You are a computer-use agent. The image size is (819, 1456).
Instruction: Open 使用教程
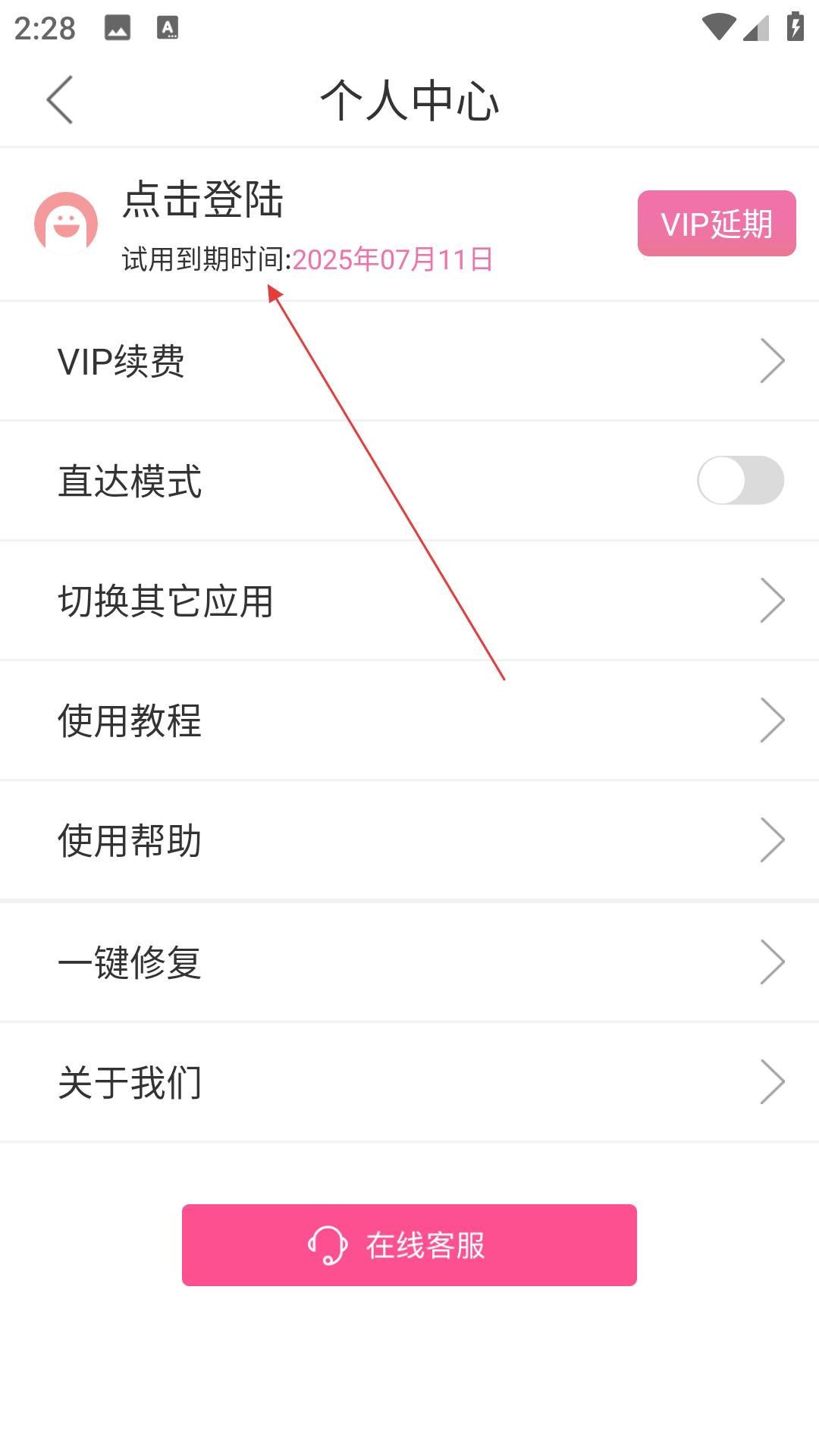[409, 720]
